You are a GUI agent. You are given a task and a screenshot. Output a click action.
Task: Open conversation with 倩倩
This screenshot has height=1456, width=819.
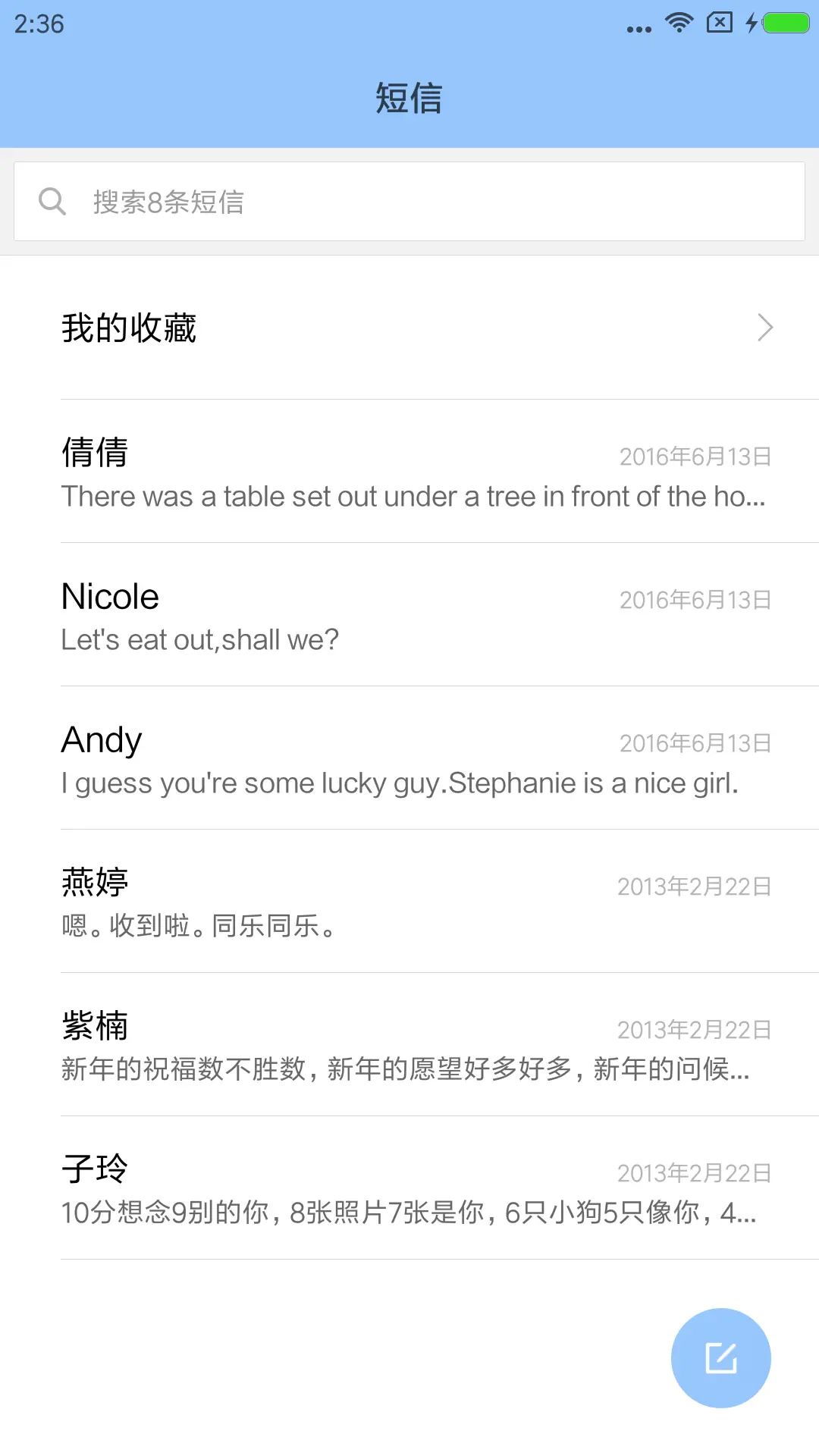pyautogui.click(x=409, y=474)
